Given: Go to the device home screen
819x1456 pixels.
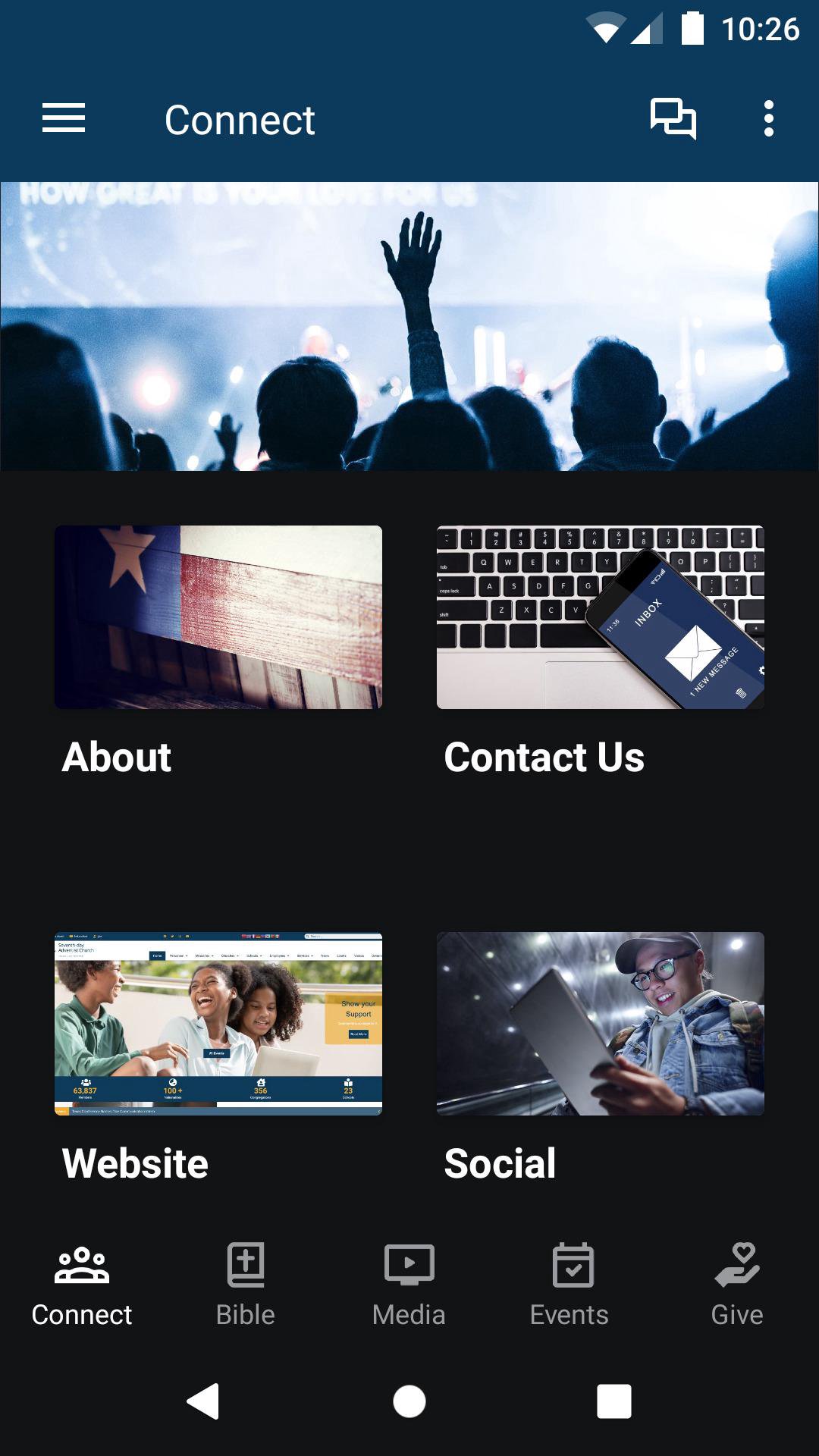Looking at the screenshot, I should coord(409,1401).
